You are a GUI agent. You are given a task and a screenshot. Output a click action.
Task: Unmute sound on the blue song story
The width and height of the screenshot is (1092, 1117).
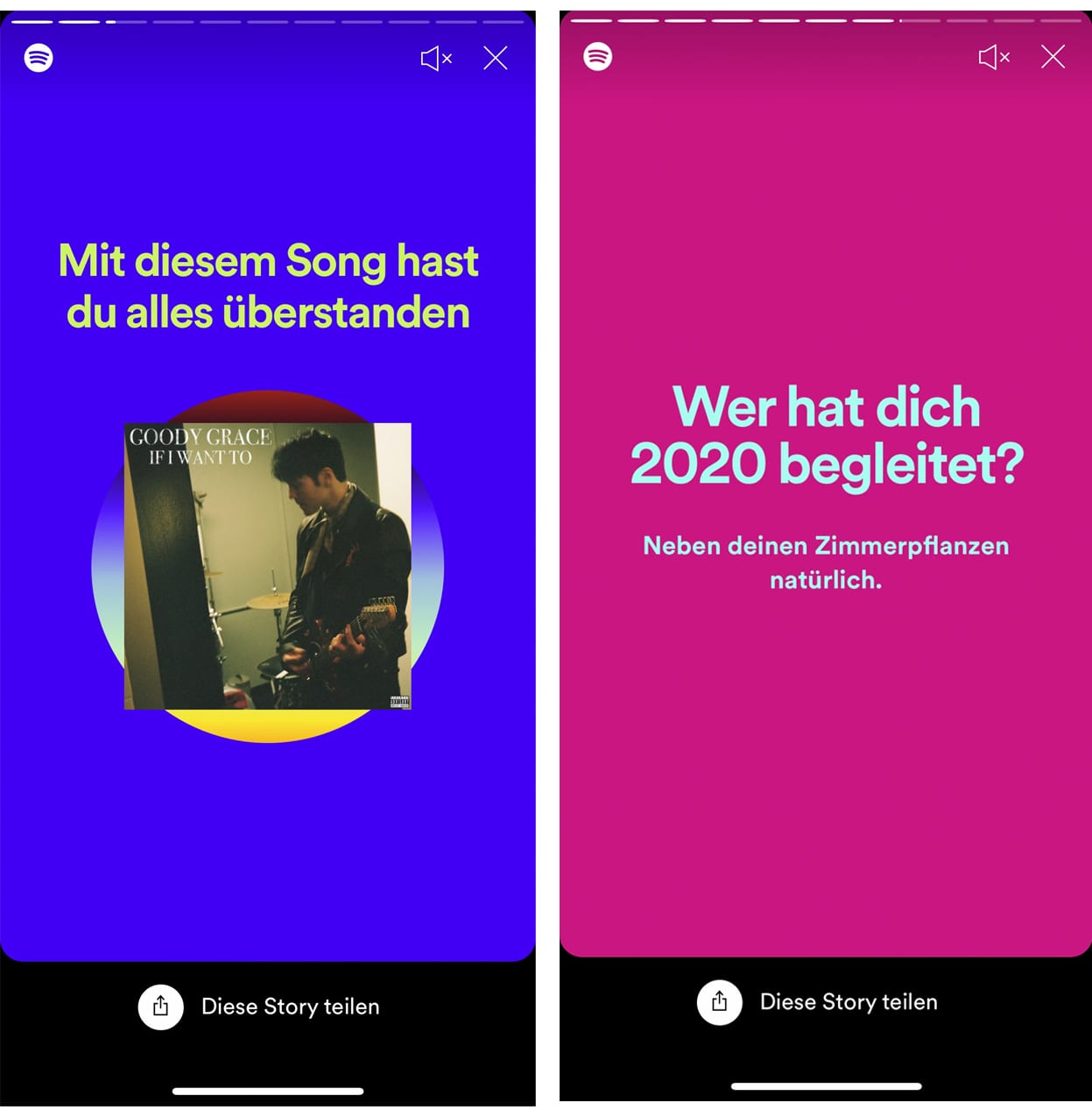pos(435,59)
